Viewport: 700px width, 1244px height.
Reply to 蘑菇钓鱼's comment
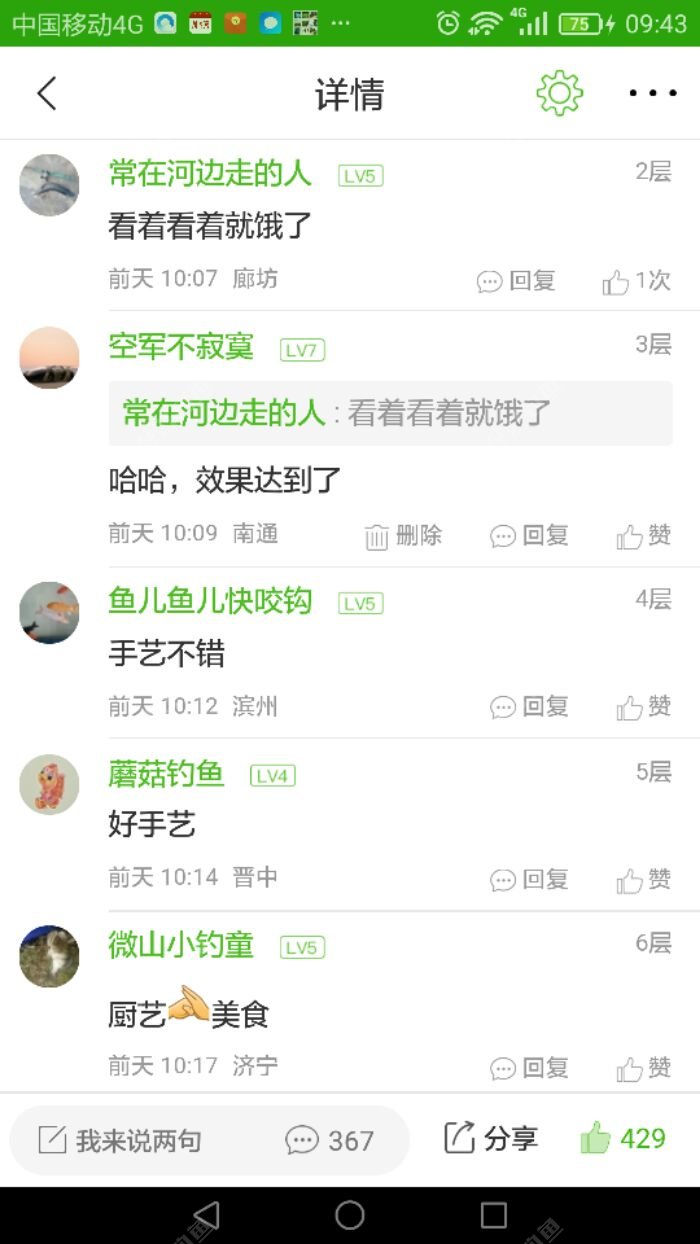[529, 879]
